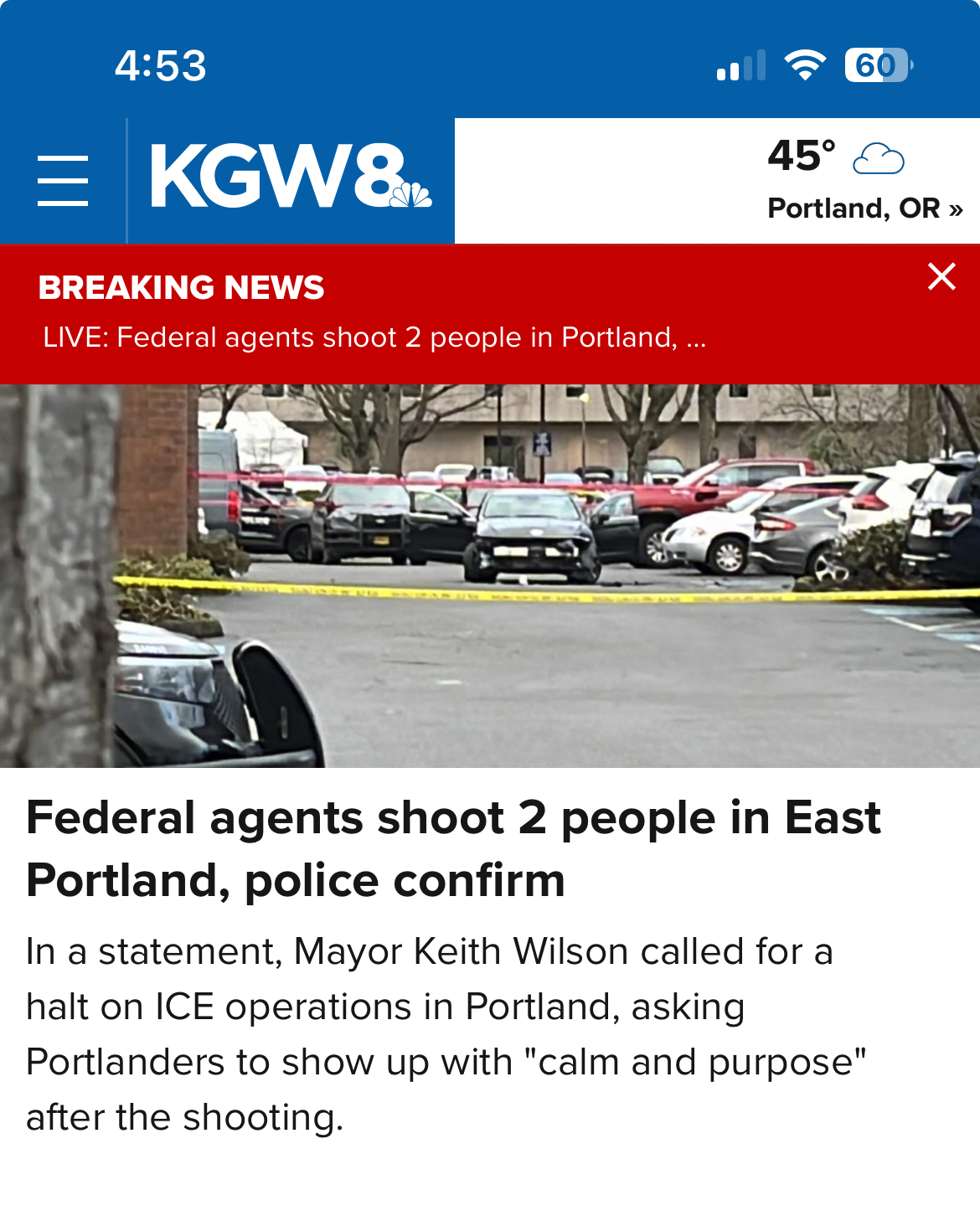Screen dimensions: 980x1226
Task: Dismiss the breaking news banner
Action: [x=941, y=276]
